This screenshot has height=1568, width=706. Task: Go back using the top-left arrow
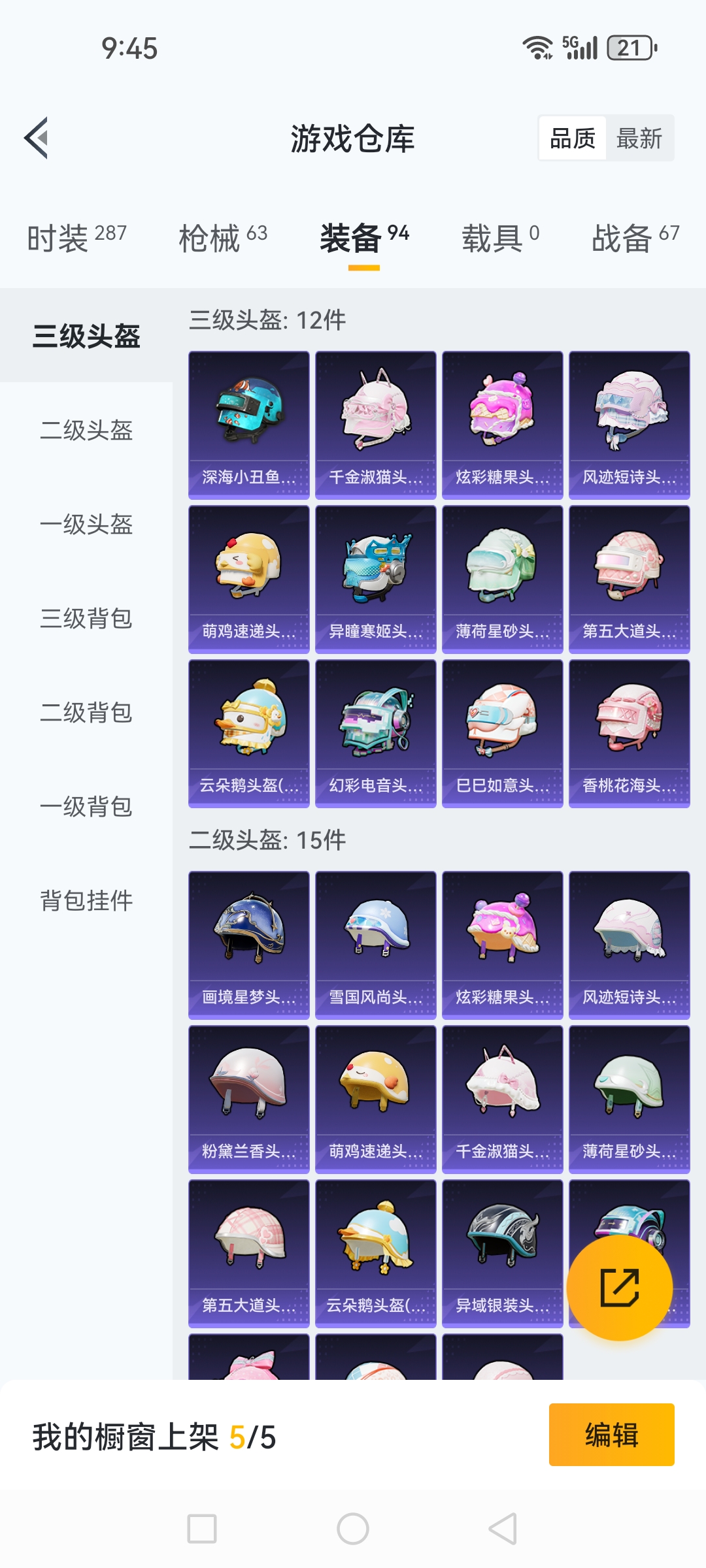37,138
